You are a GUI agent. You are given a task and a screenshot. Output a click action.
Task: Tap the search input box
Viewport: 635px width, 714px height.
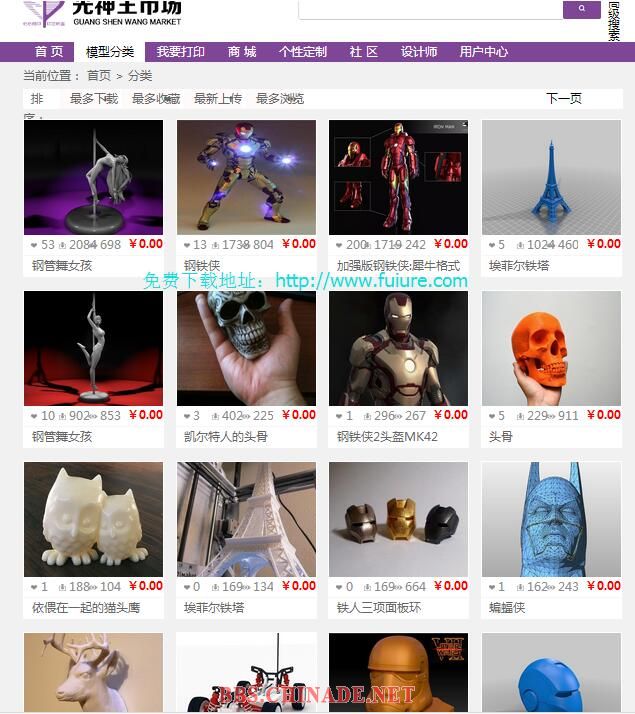[430, 9]
